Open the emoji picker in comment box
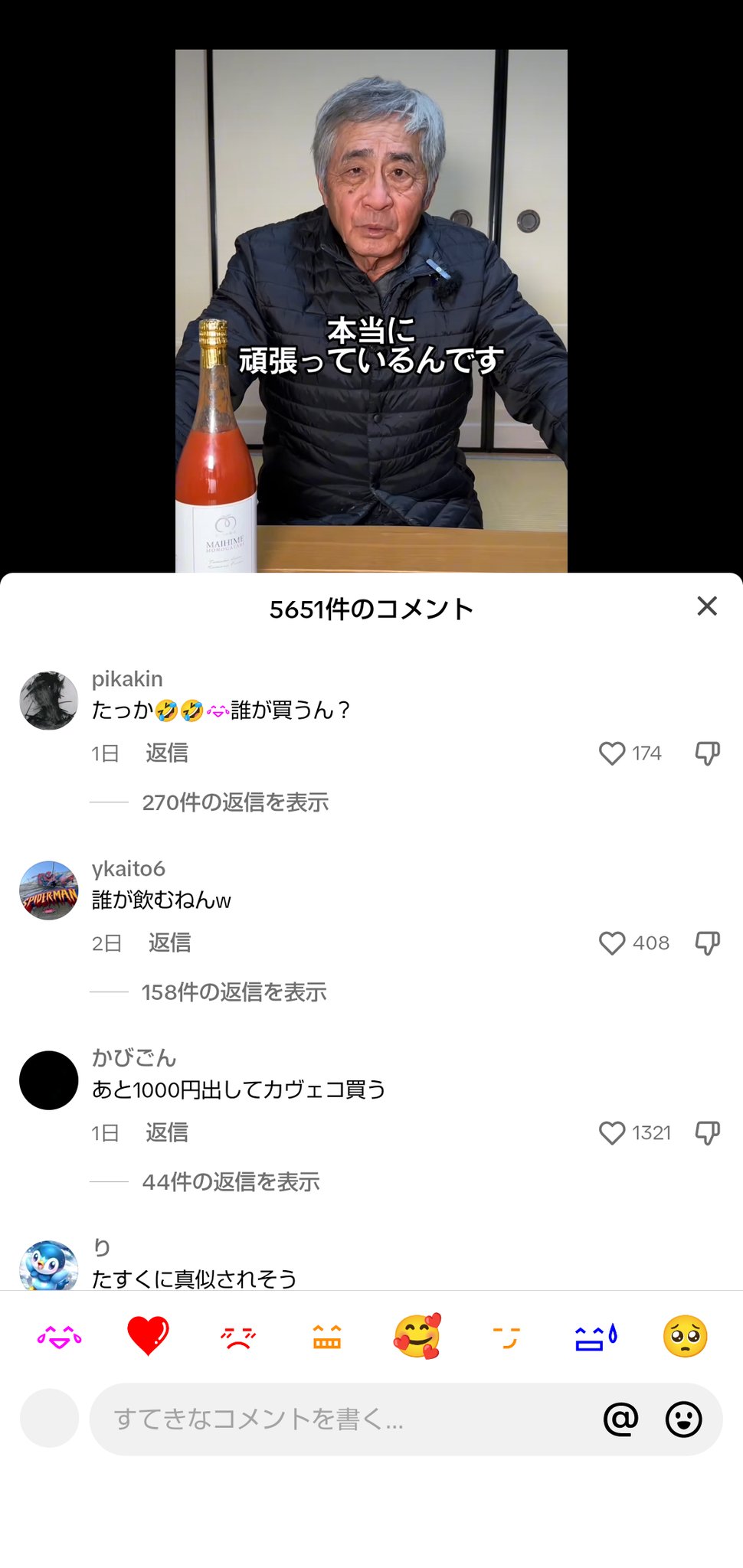The width and height of the screenshot is (743, 1568). (683, 1419)
